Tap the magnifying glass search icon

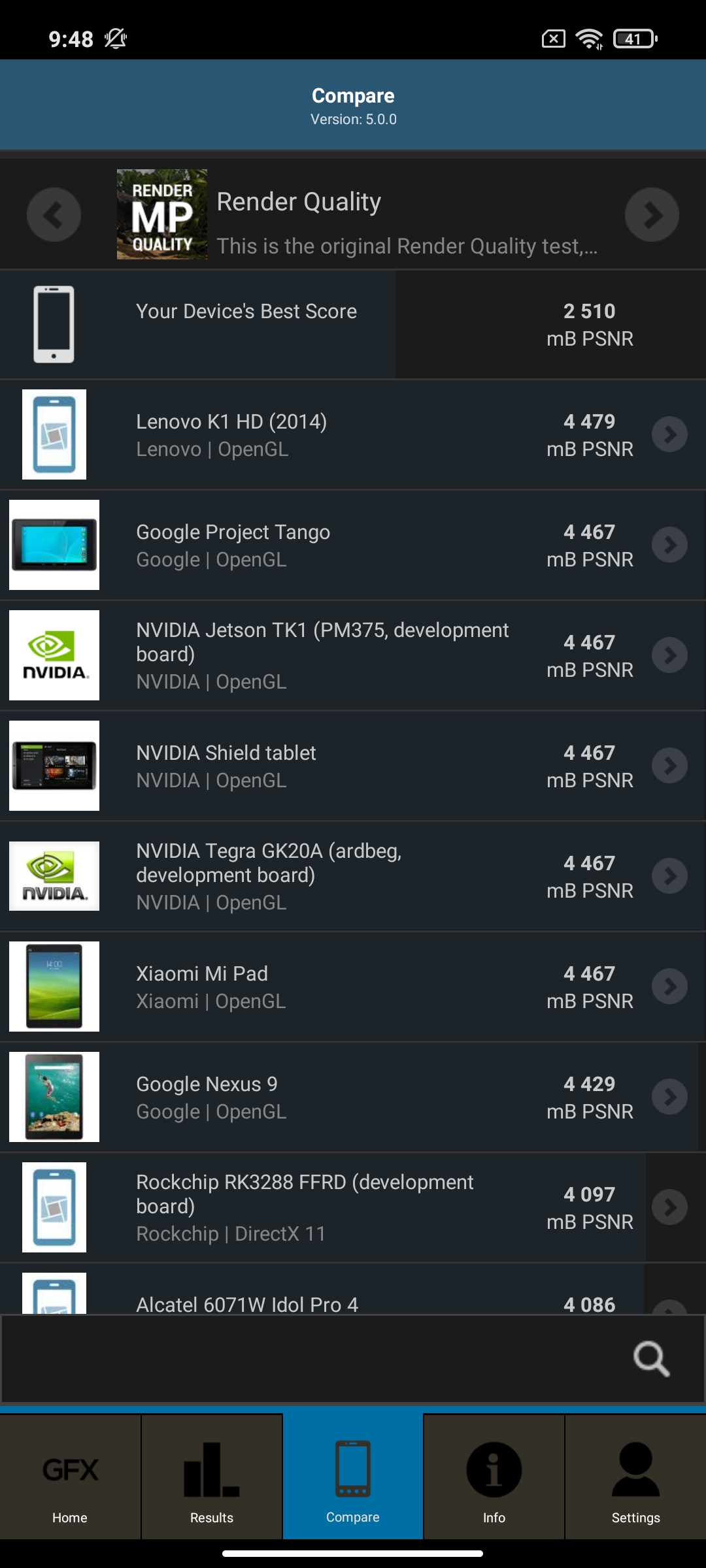[x=651, y=1359]
